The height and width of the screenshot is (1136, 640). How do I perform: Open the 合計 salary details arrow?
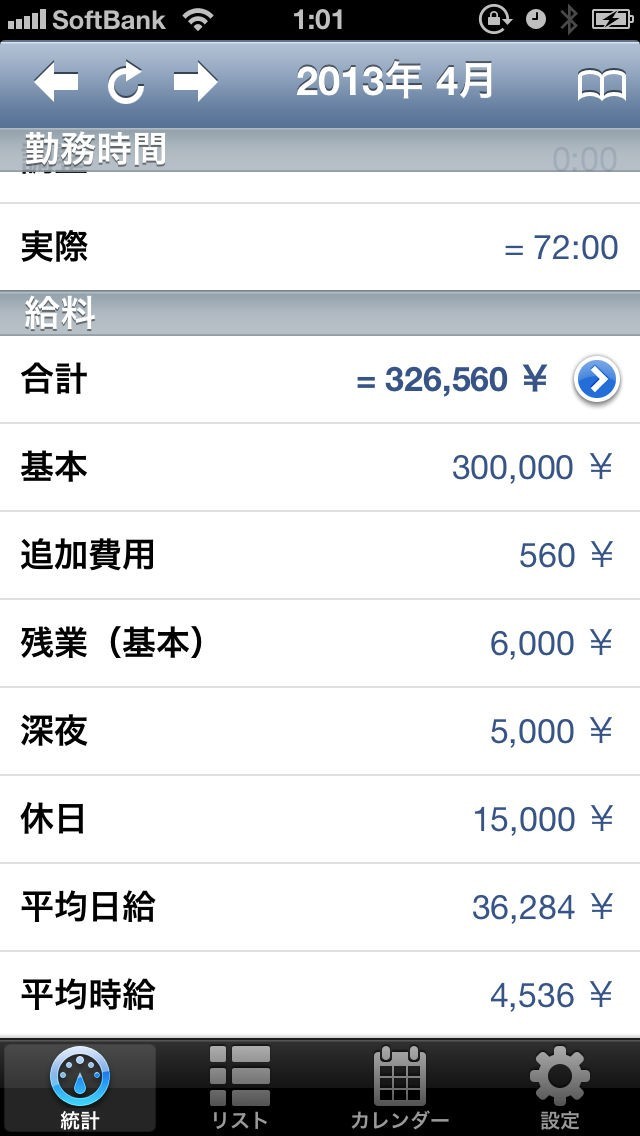(x=597, y=380)
